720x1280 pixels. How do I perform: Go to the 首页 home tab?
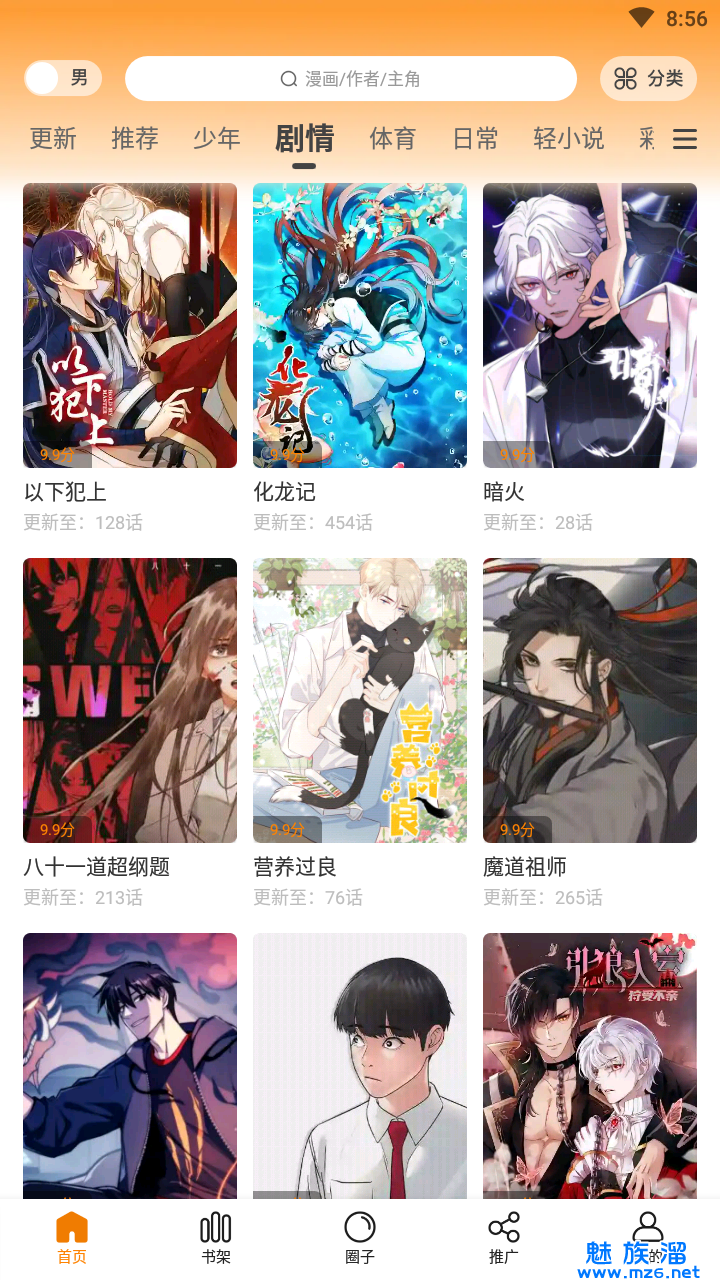[x=72, y=1238]
